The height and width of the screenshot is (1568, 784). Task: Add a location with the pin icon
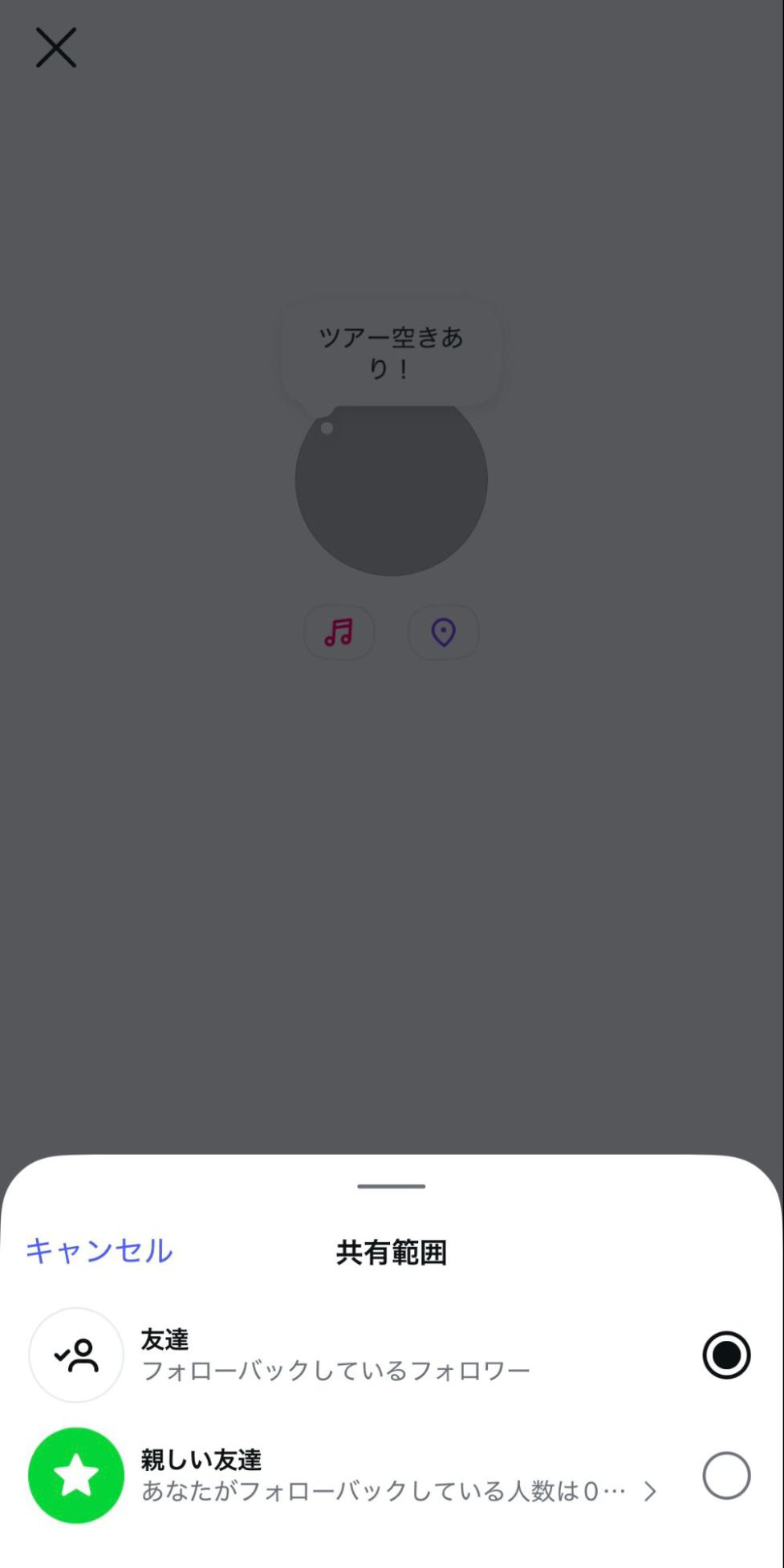click(x=443, y=632)
